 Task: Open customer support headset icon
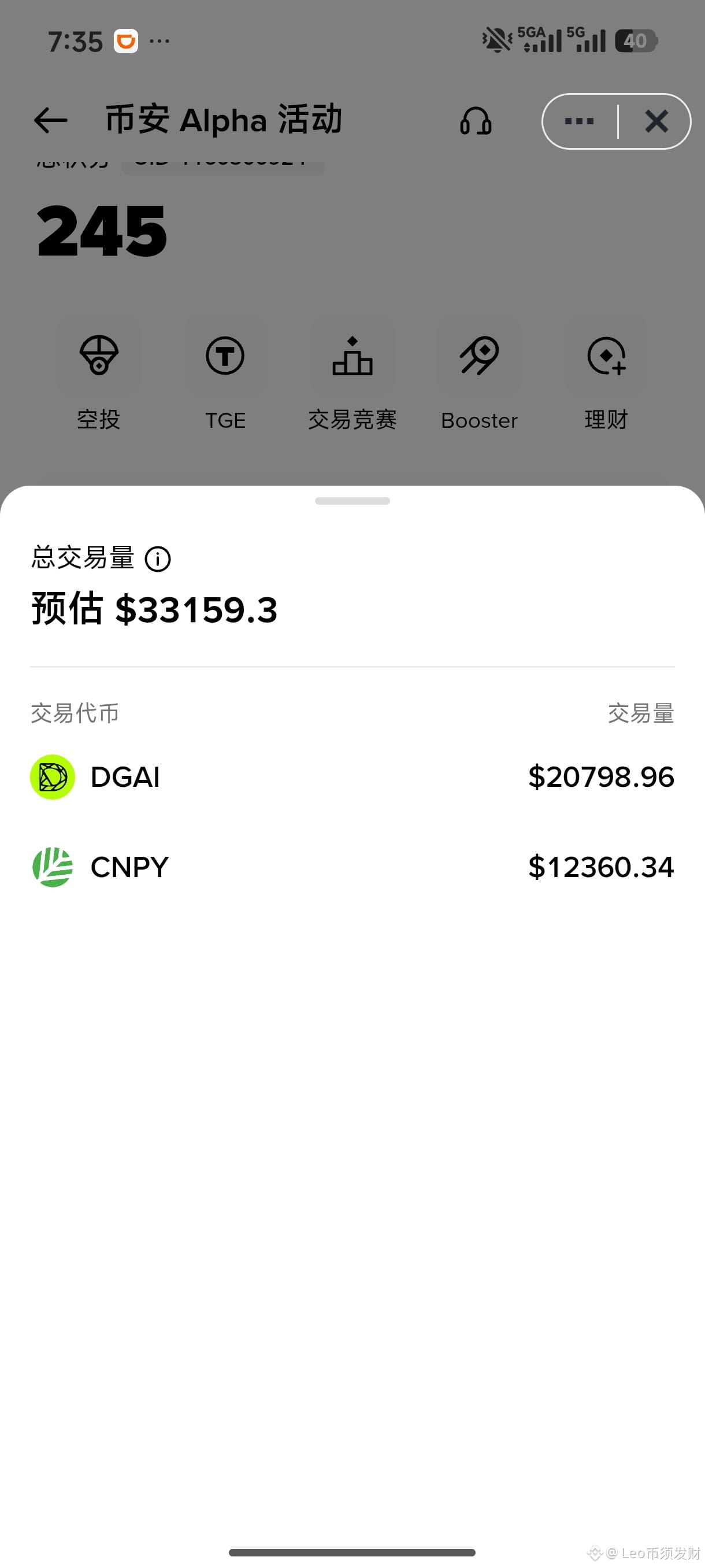click(475, 120)
